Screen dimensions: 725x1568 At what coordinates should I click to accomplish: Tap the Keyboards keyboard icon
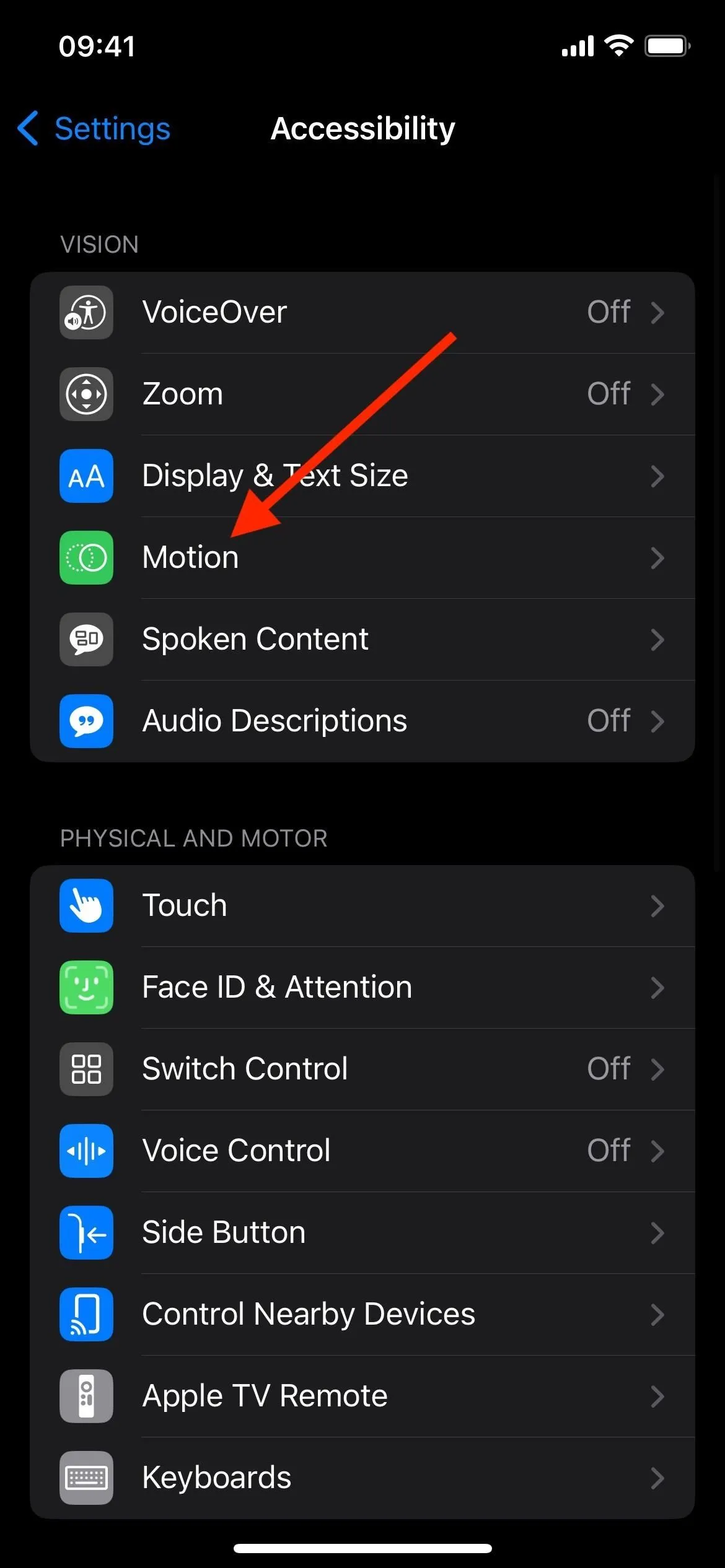tap(86, 1478)
